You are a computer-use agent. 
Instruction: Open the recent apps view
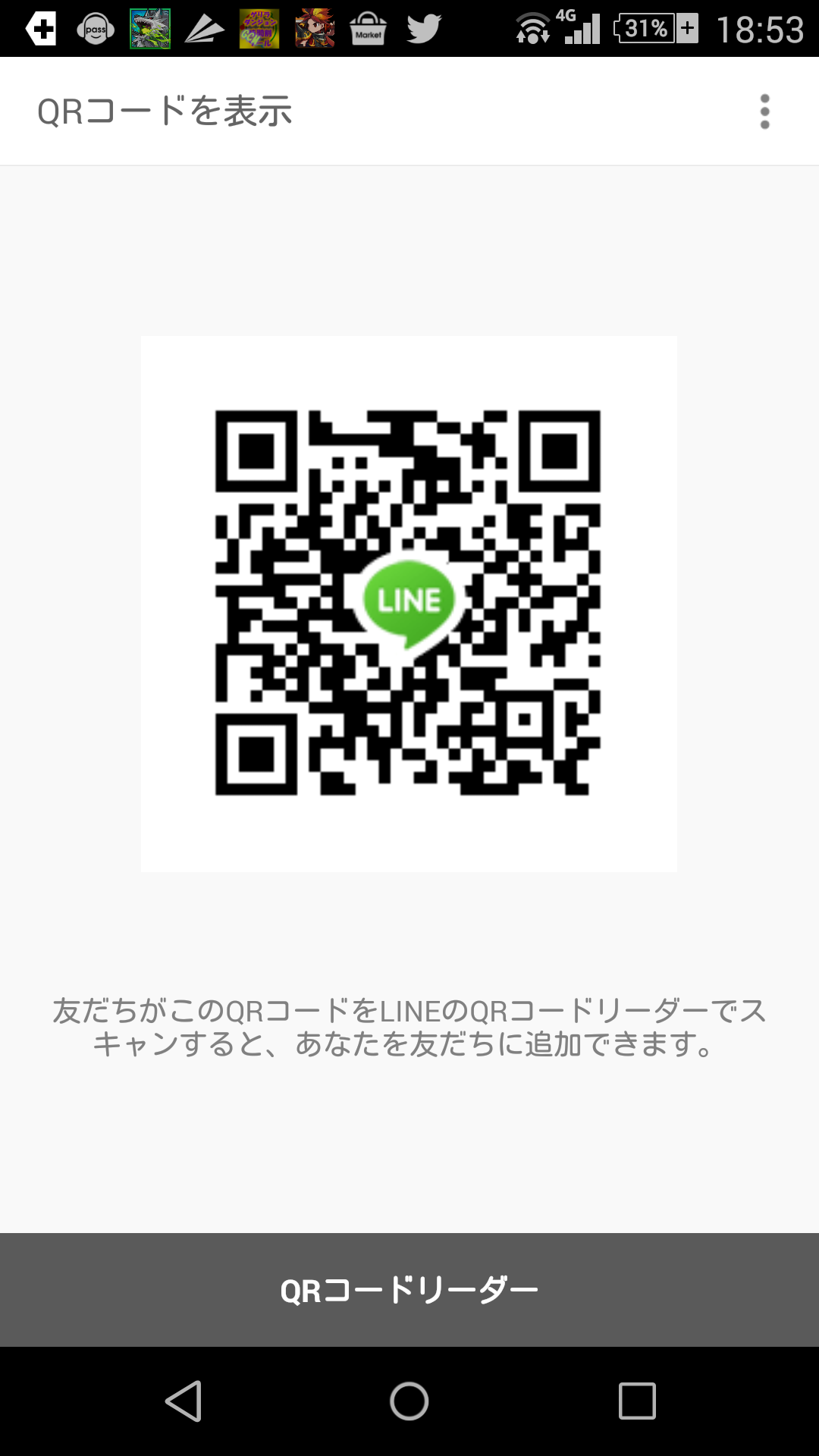coord(637,1401)
